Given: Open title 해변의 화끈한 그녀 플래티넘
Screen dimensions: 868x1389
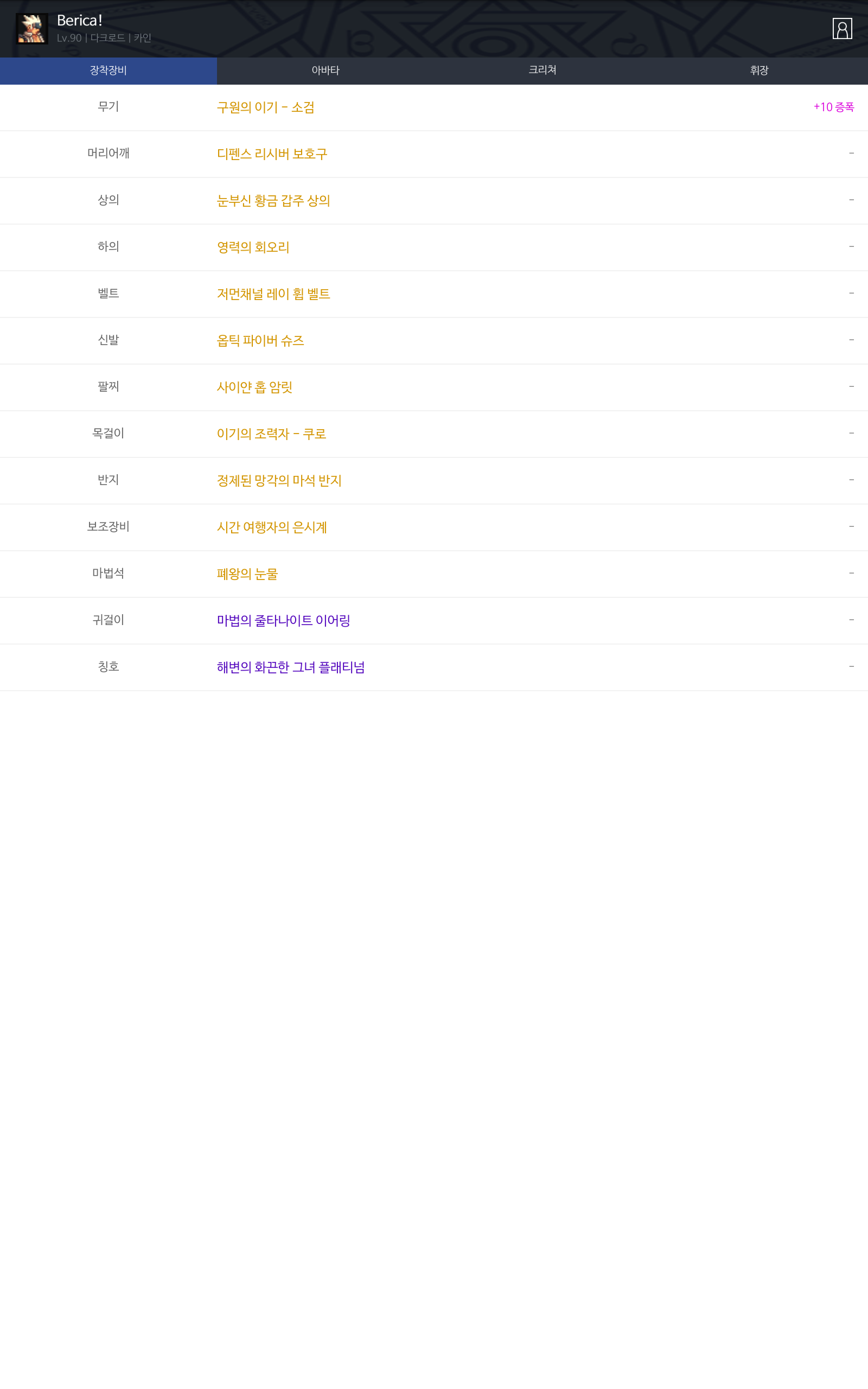Looking at the screenshot, I should [x=290, y=667].
